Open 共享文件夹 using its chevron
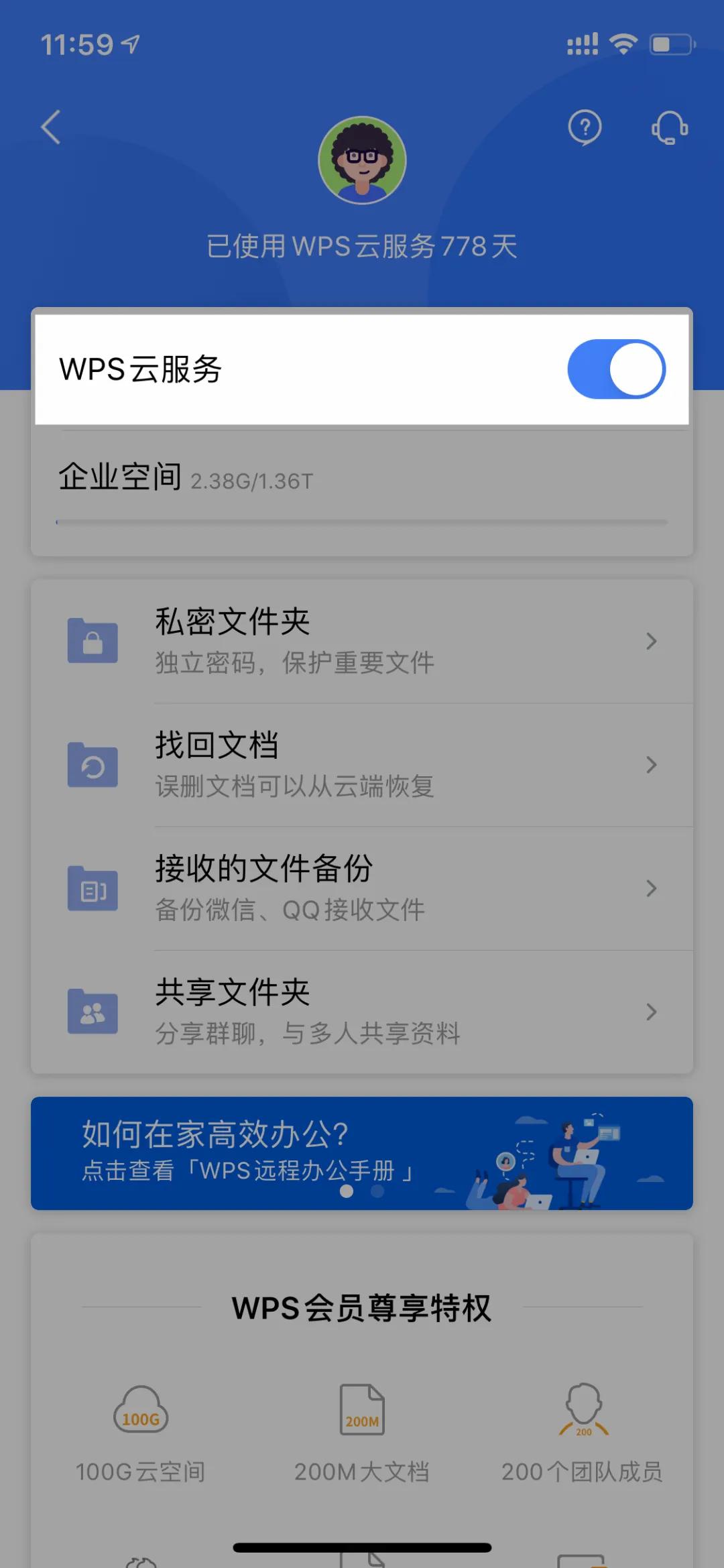This screenshot has width=724, height=1568. [651, 1012]
